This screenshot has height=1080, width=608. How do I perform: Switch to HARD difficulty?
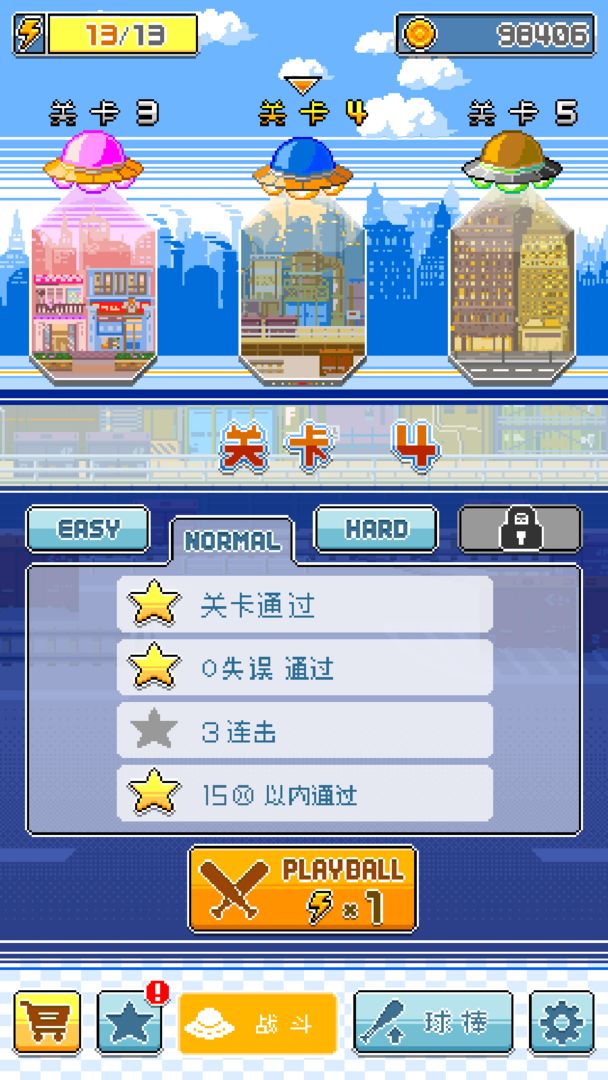376,529
